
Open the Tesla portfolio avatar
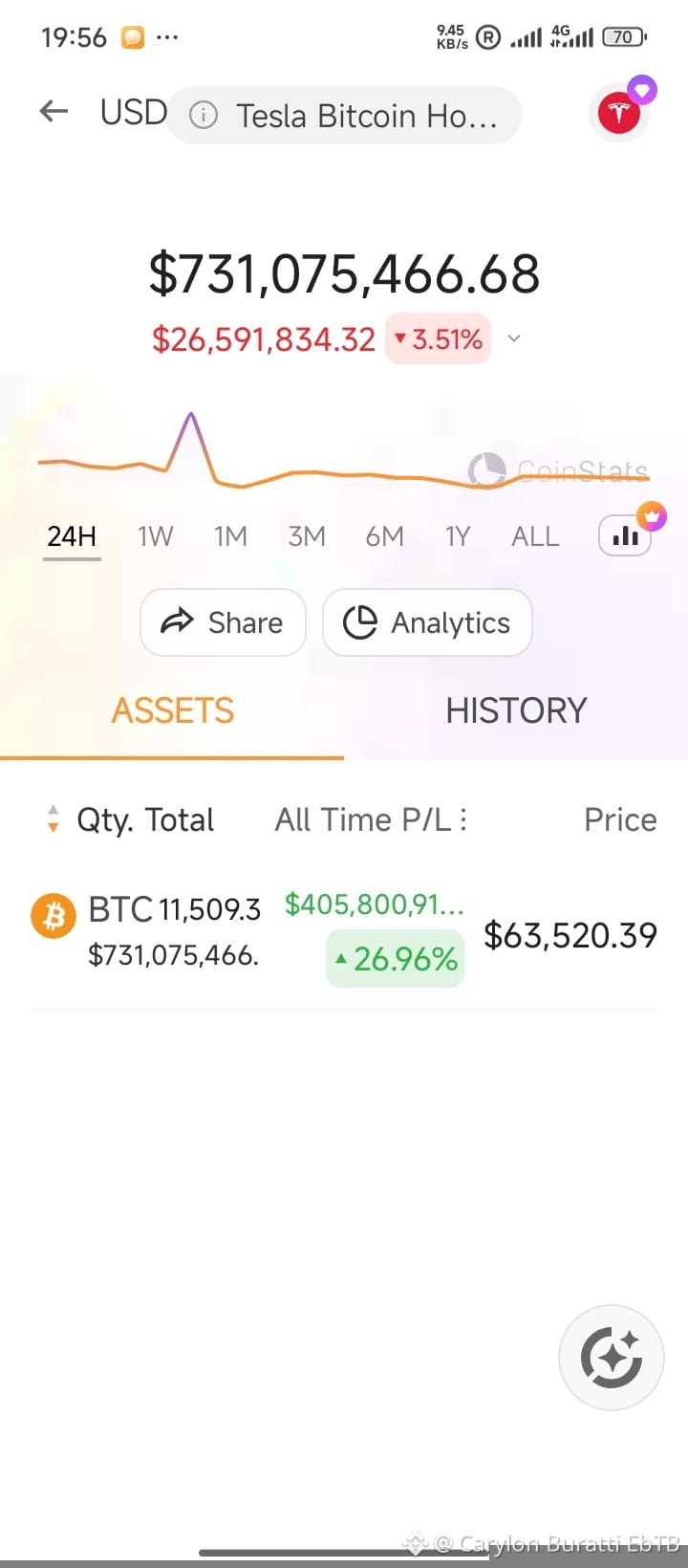click(619, 114)
